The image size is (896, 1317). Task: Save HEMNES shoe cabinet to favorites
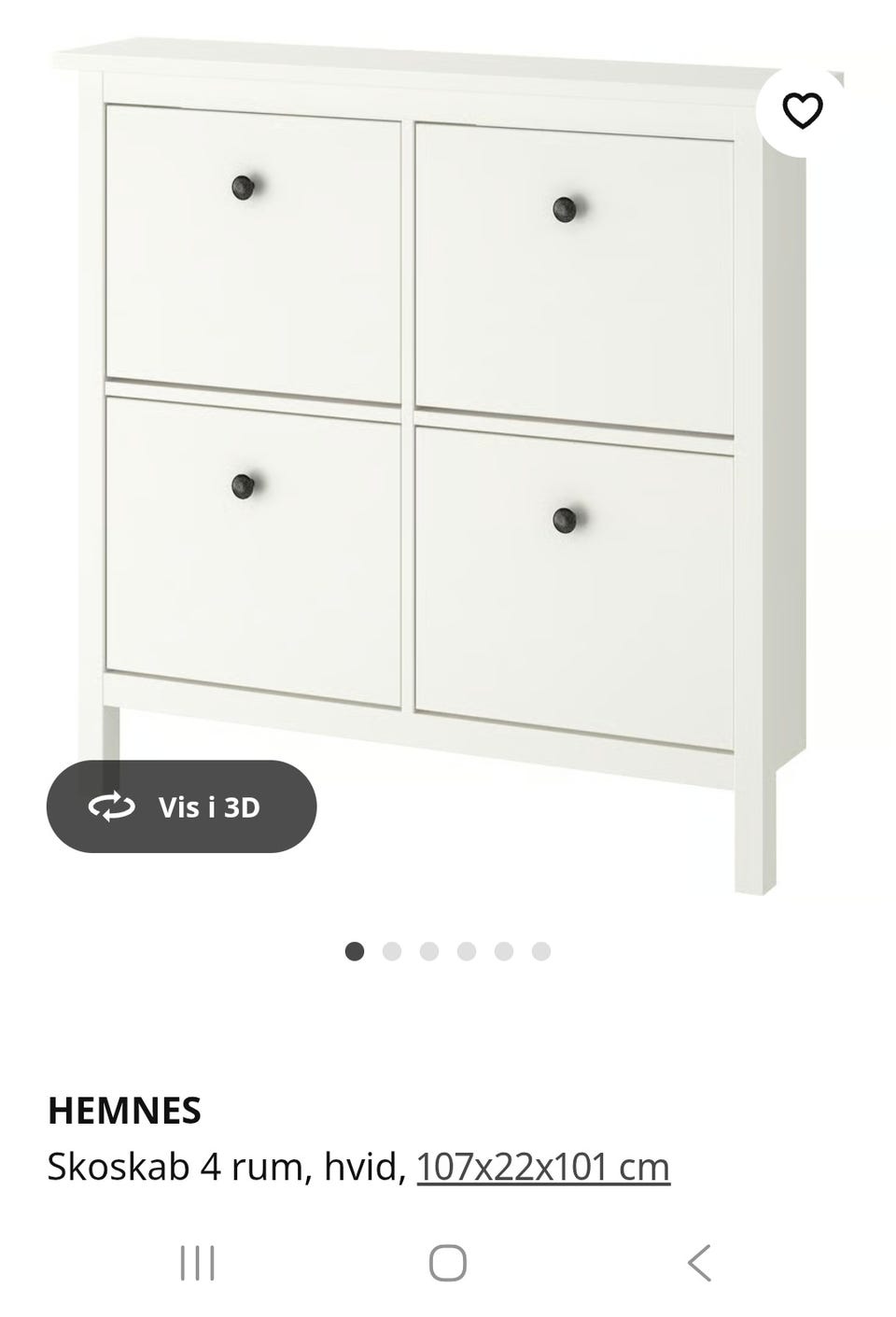(x=802, y=111)
